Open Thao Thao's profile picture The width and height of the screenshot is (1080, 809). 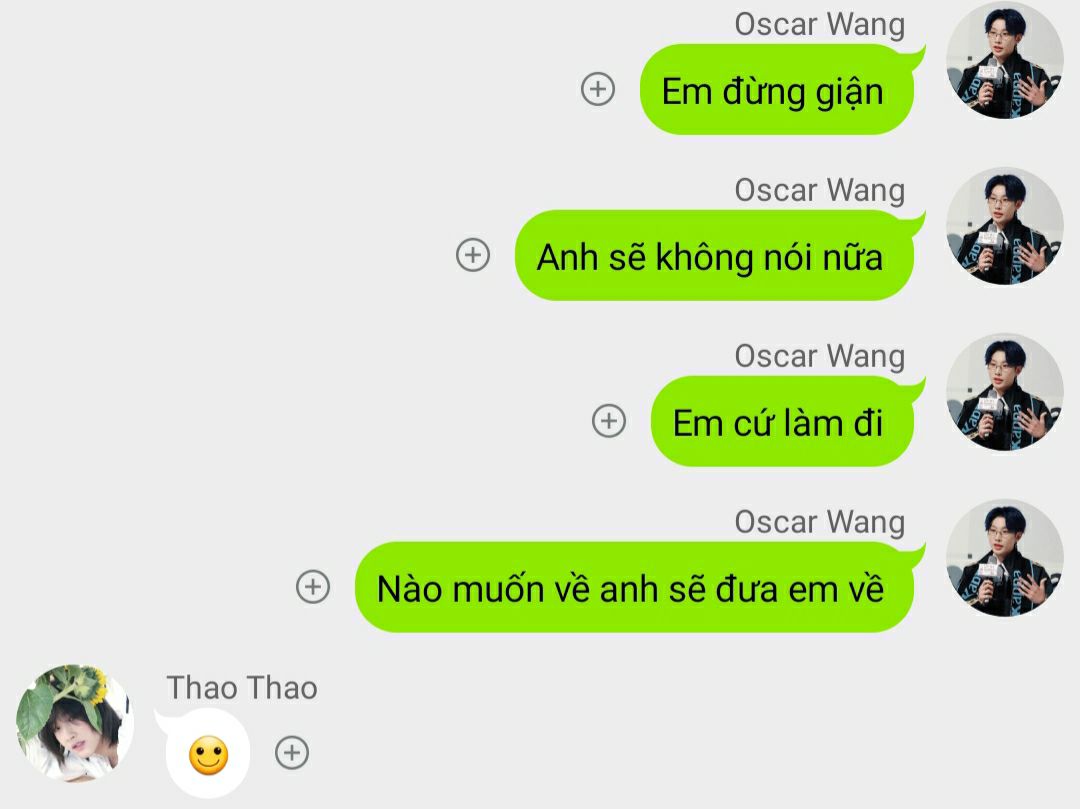pos(75,722)
